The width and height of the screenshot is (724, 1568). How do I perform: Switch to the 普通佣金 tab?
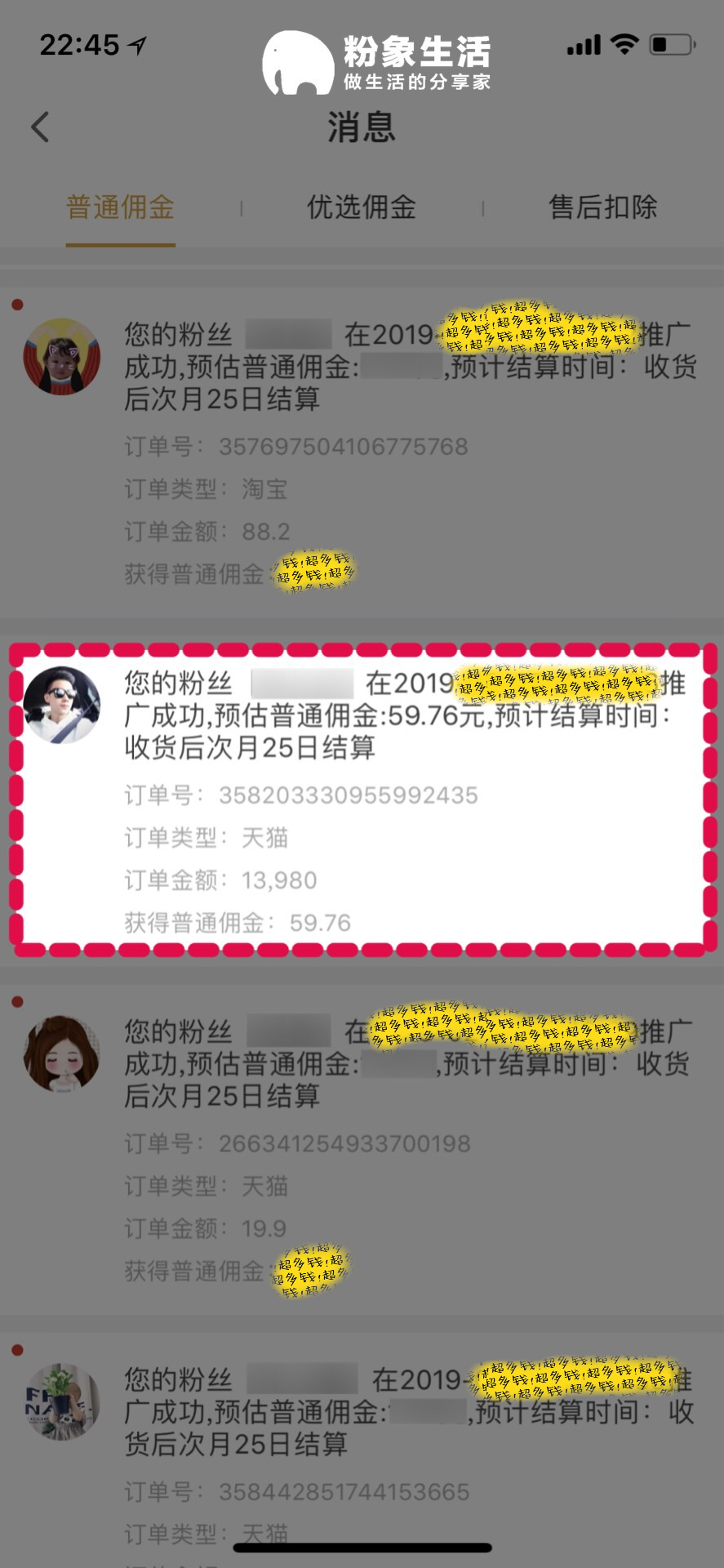120,207
